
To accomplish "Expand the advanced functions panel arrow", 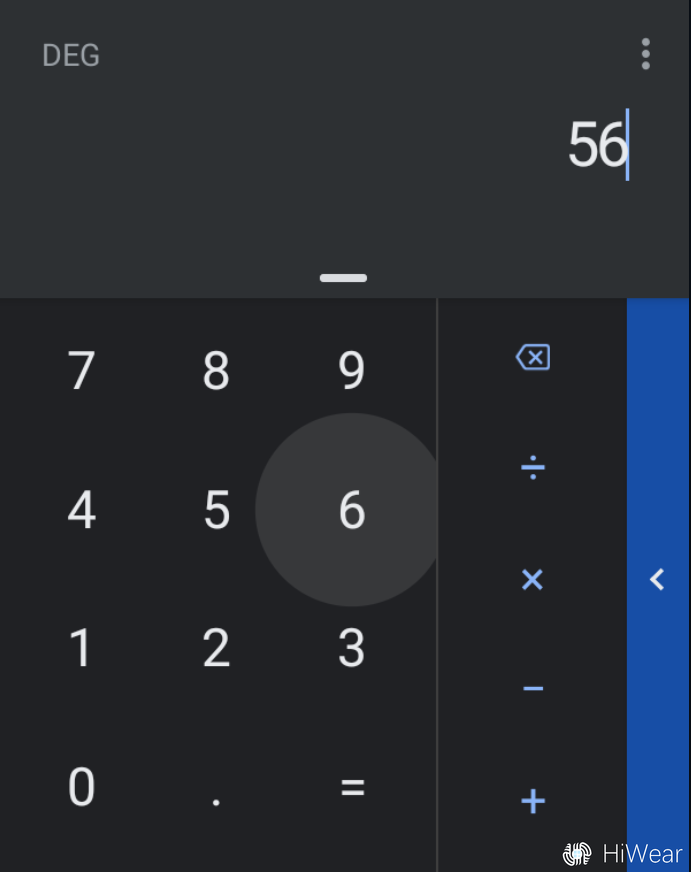I will pos(657,579).
